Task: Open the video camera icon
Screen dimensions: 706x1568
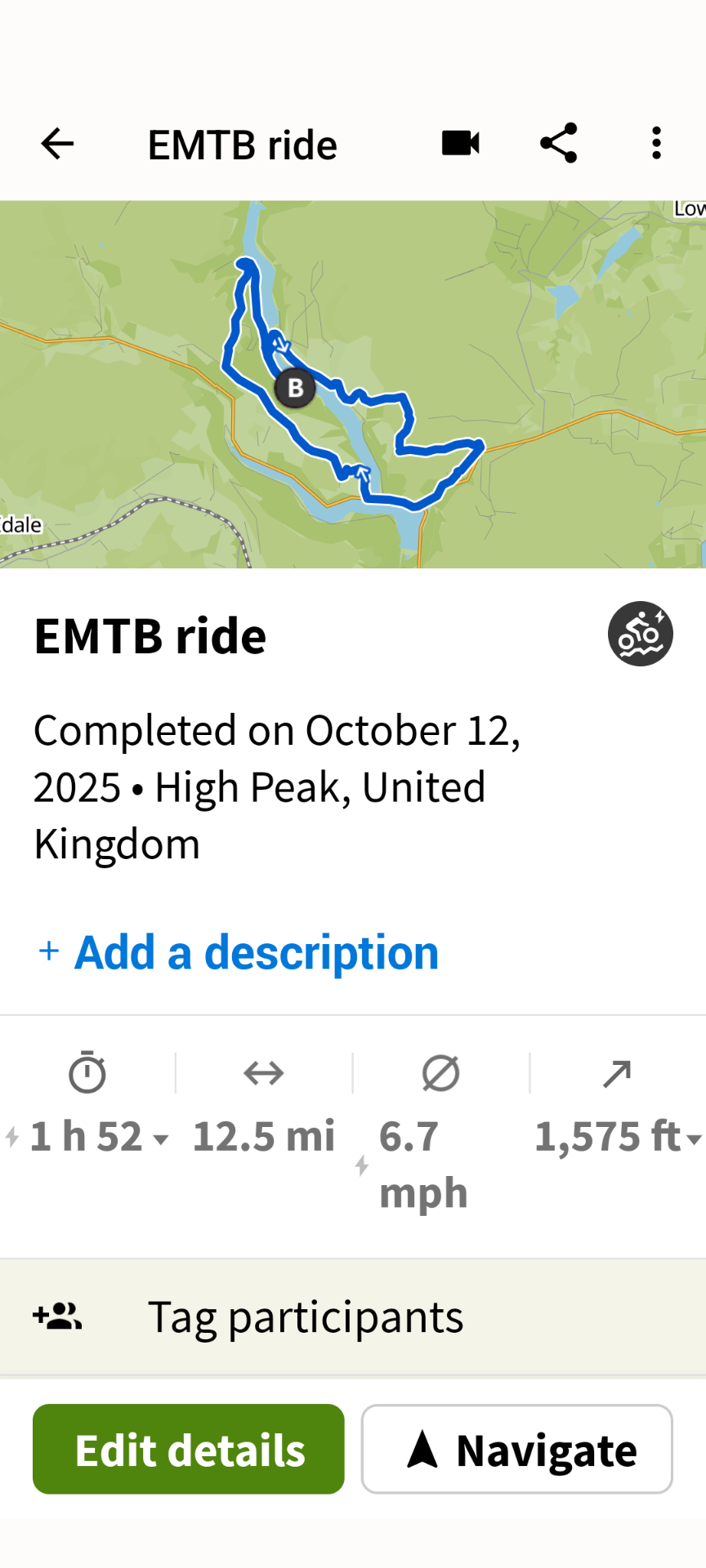Action: [461, 144]
